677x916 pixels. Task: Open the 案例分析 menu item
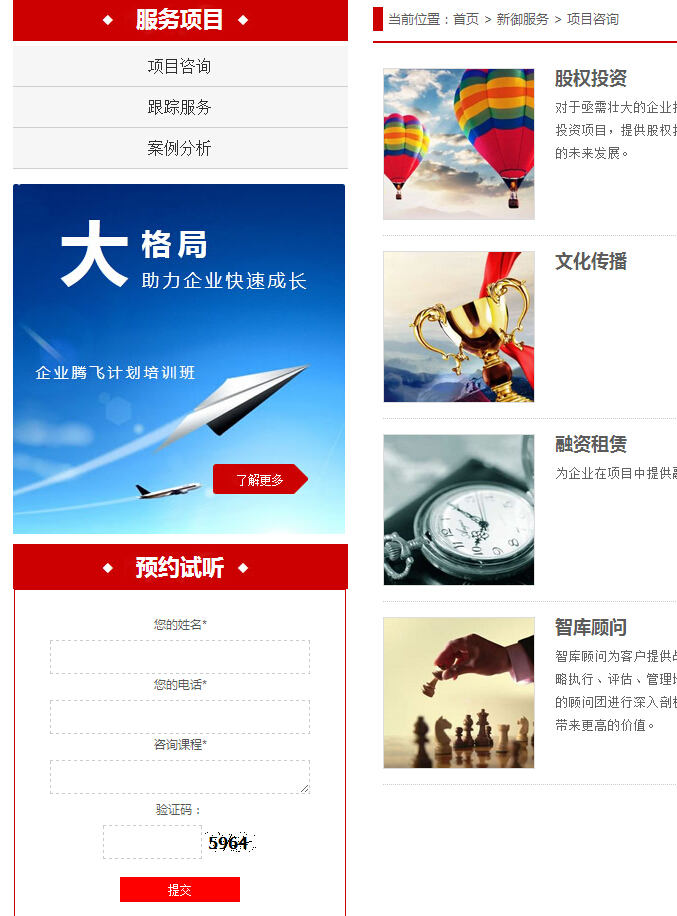click(179, 148)
